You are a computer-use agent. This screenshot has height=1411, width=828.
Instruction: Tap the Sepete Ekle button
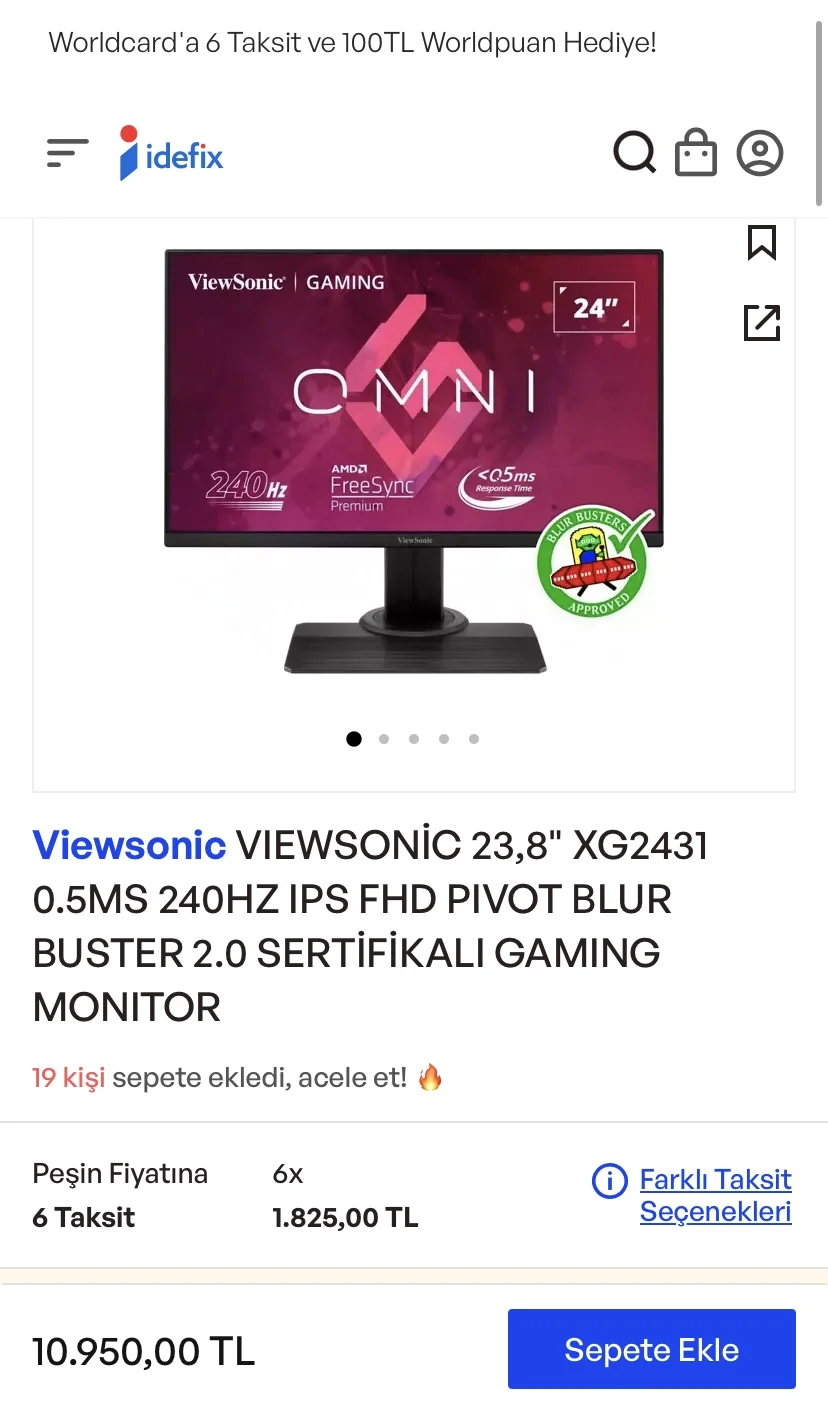click(651, 1349)
